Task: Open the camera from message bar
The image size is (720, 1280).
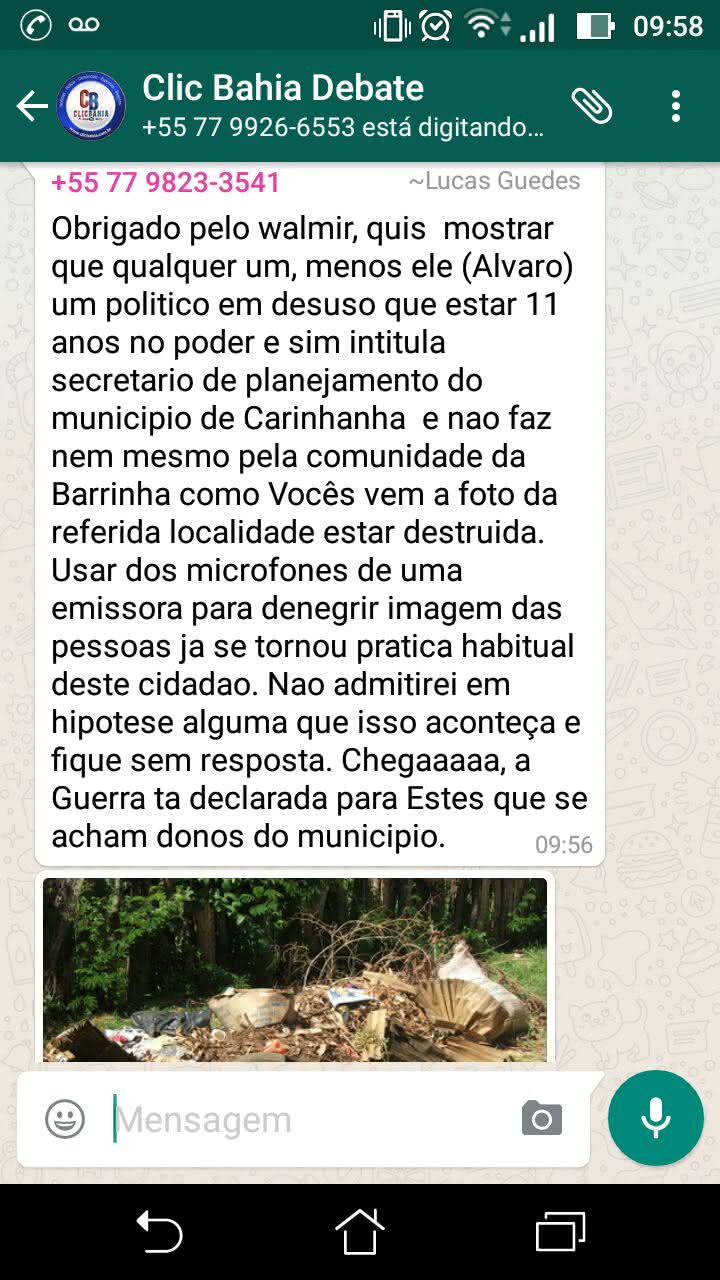Action: pyautogui.click(x=541, y=1118)
